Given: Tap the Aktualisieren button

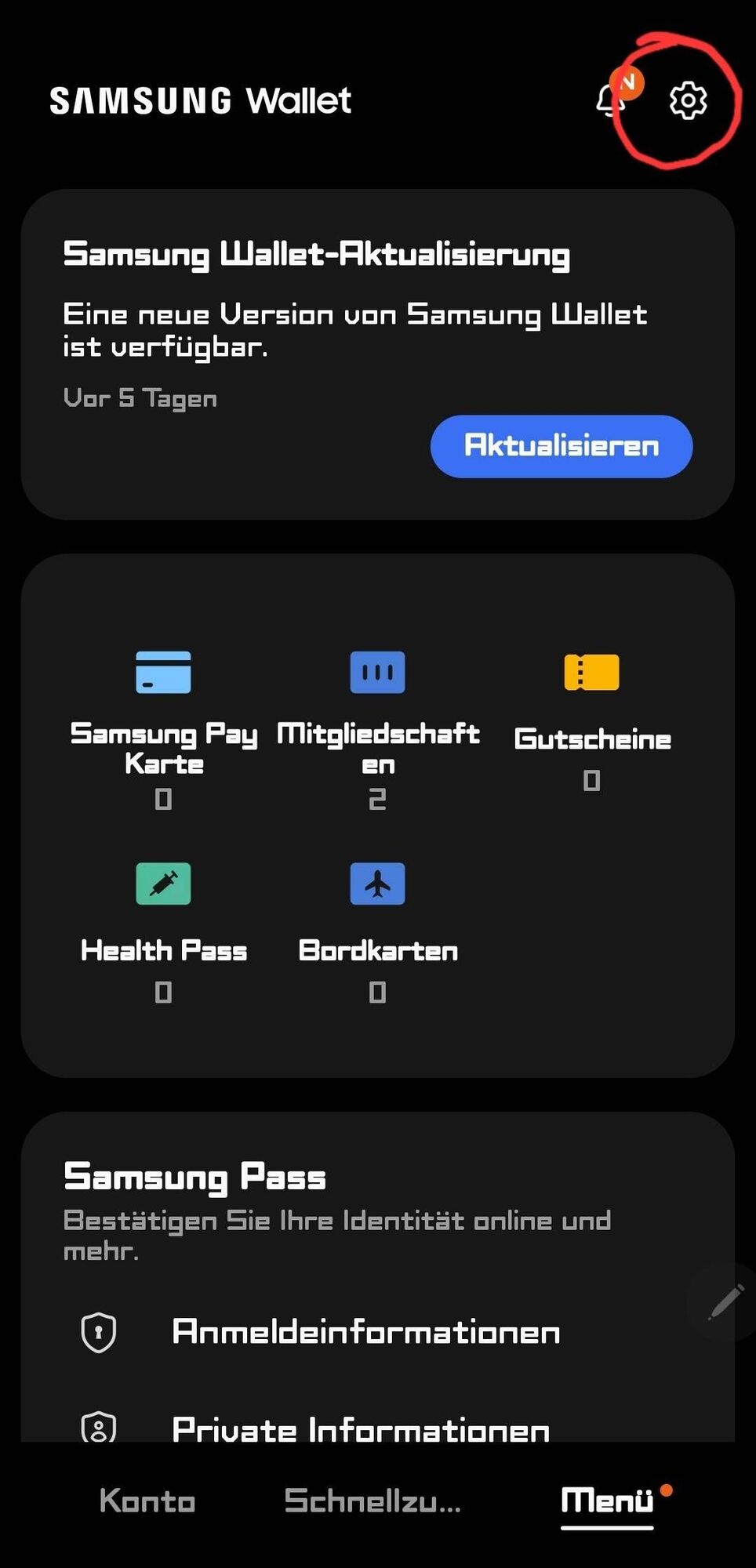Looking at the screenshot, I should [x=561, y=446].
